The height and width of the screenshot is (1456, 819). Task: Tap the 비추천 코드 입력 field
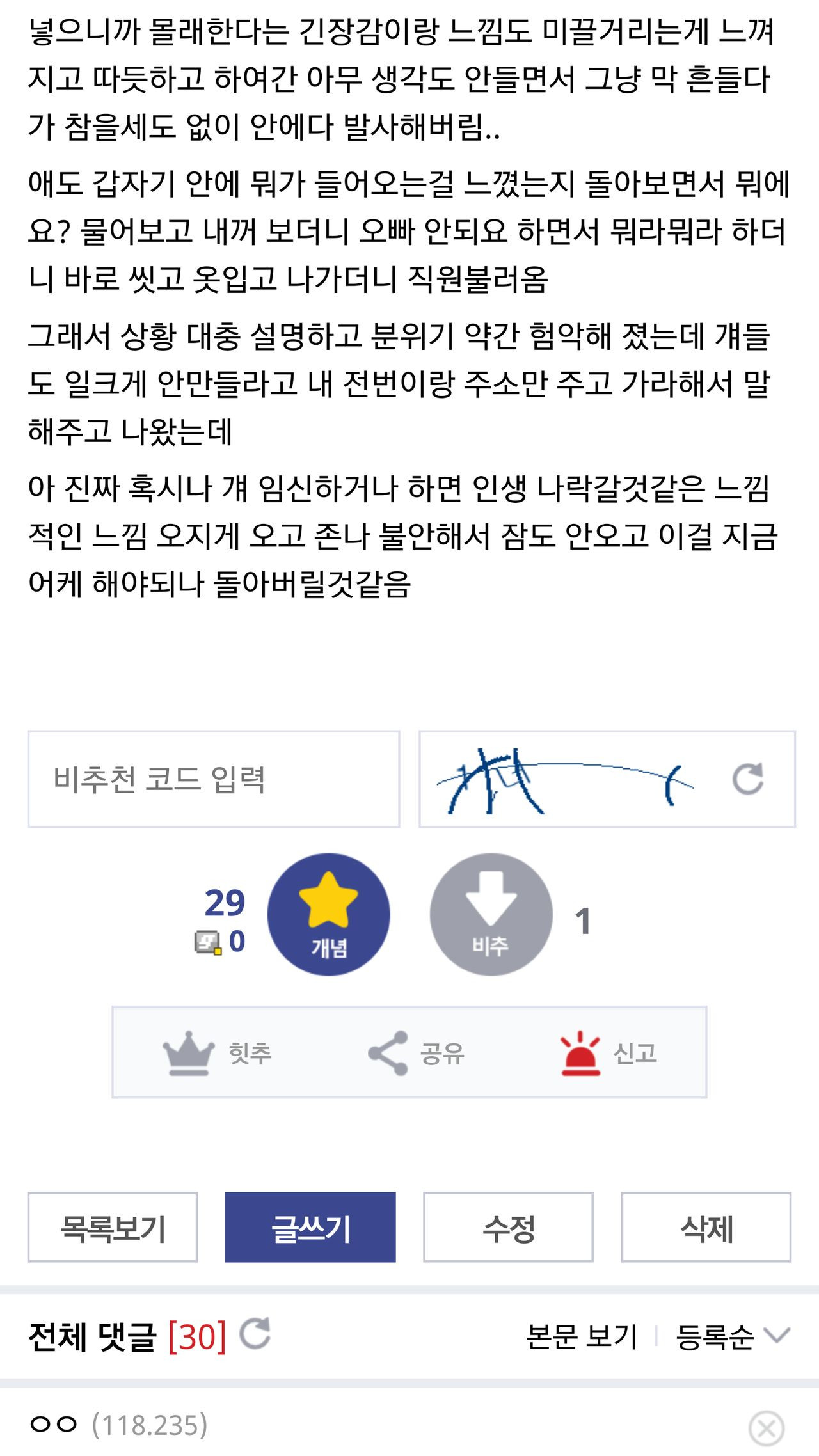pos(214,779)
